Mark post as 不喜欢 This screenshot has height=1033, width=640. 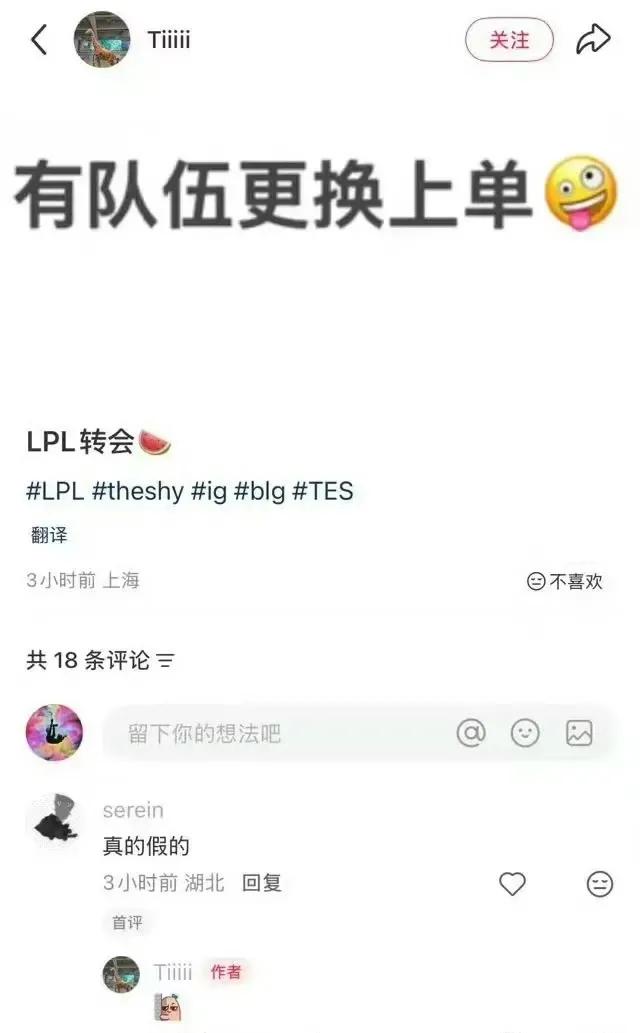point(564,581)
